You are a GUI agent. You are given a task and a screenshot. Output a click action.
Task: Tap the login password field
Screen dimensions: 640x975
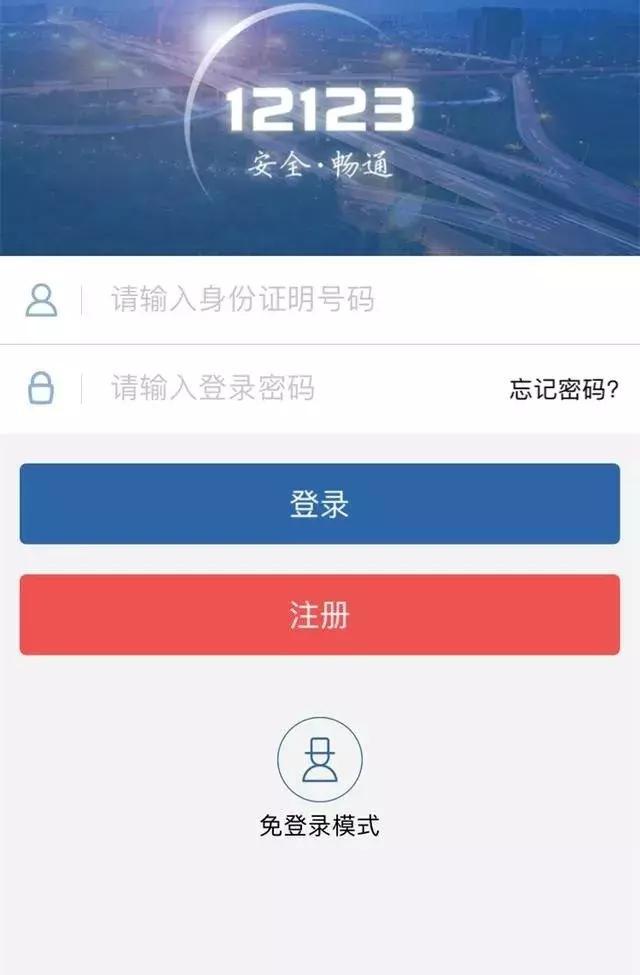(290, 388)
